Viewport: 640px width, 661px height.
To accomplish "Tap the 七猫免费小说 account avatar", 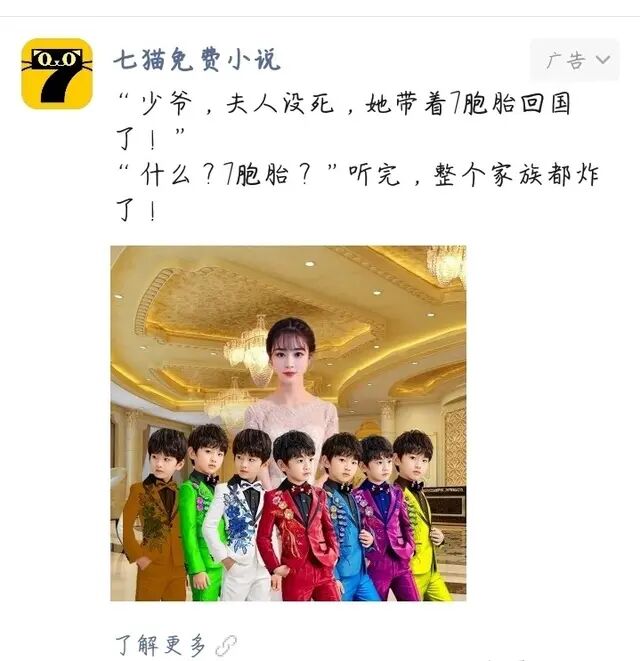I will coord(57,74).
